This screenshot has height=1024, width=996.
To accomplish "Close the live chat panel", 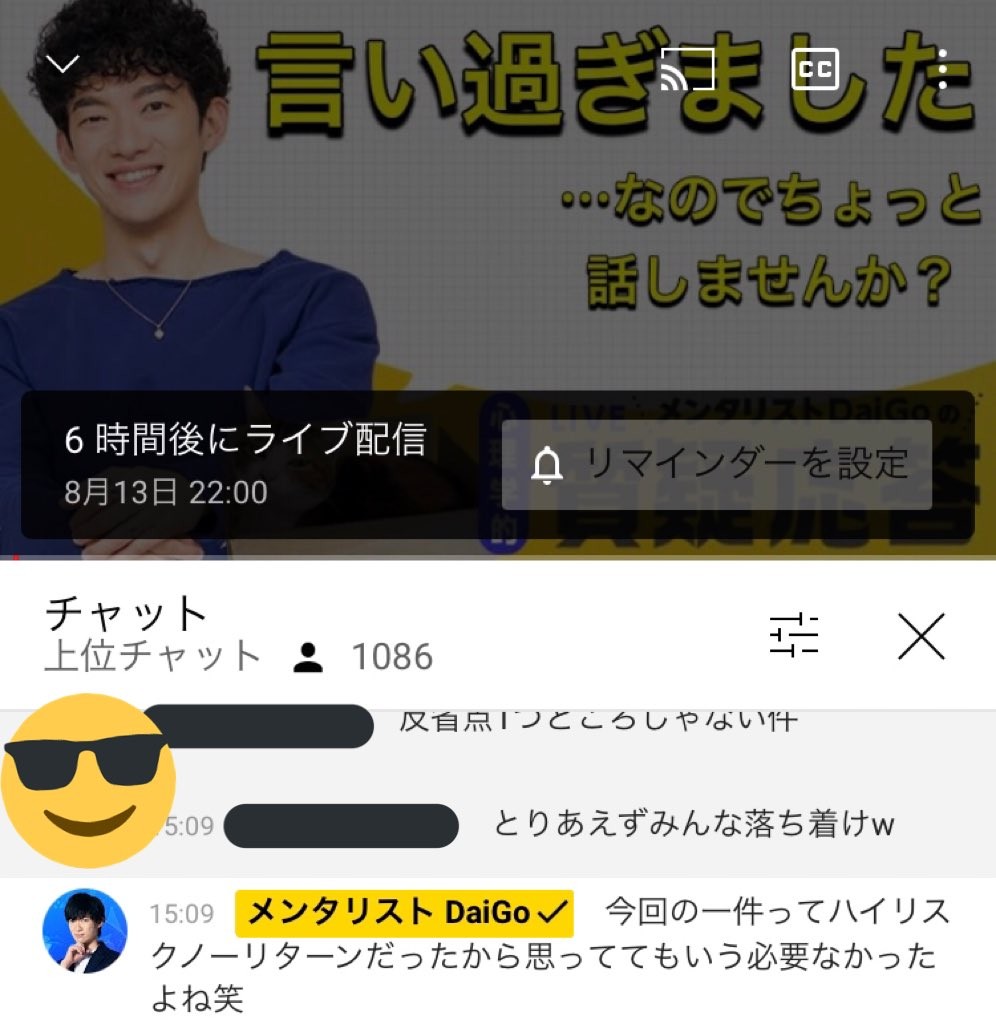I will coord(921,636).
